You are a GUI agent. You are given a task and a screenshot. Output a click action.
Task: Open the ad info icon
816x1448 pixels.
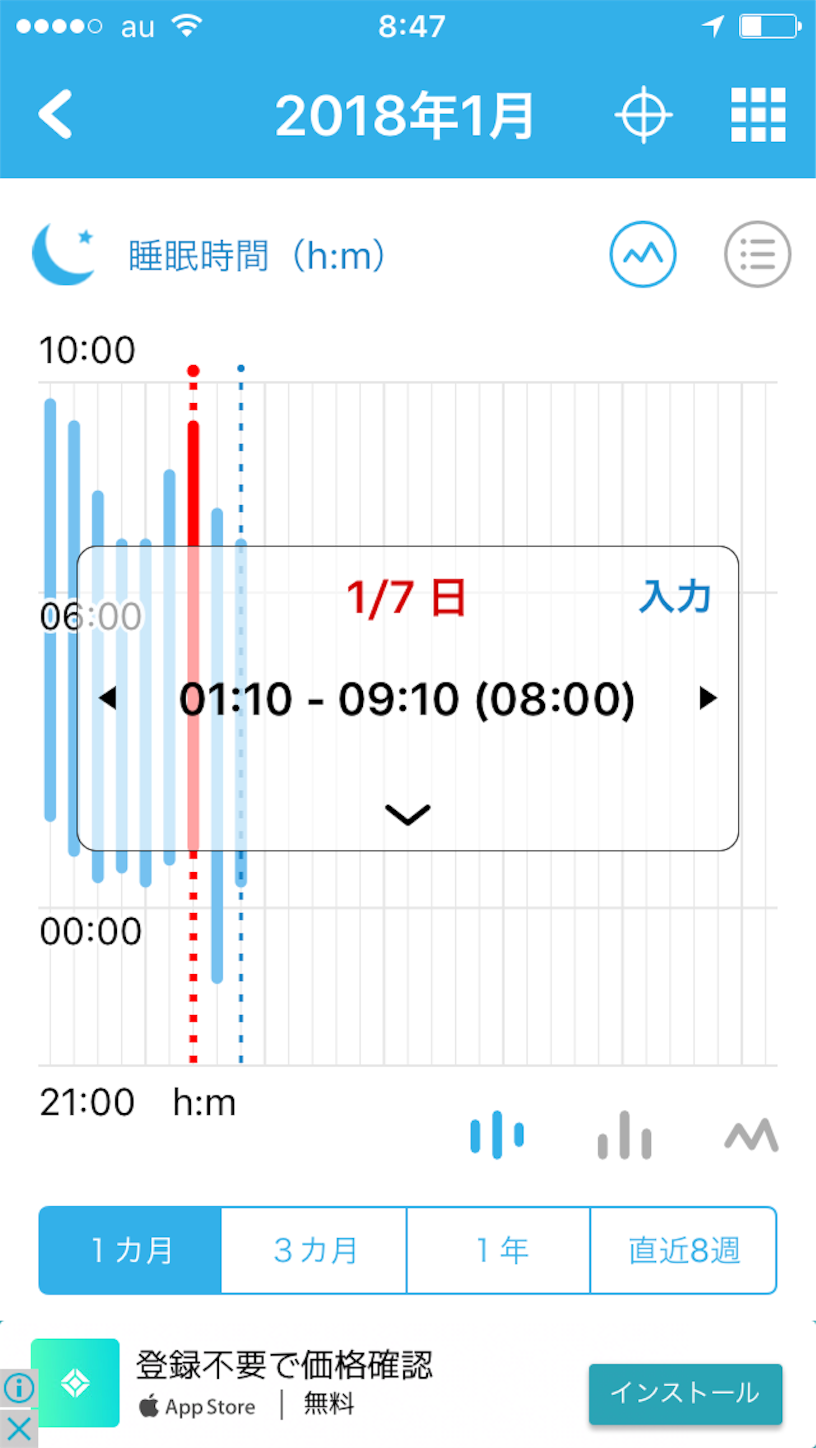[x=18, y=1388]
